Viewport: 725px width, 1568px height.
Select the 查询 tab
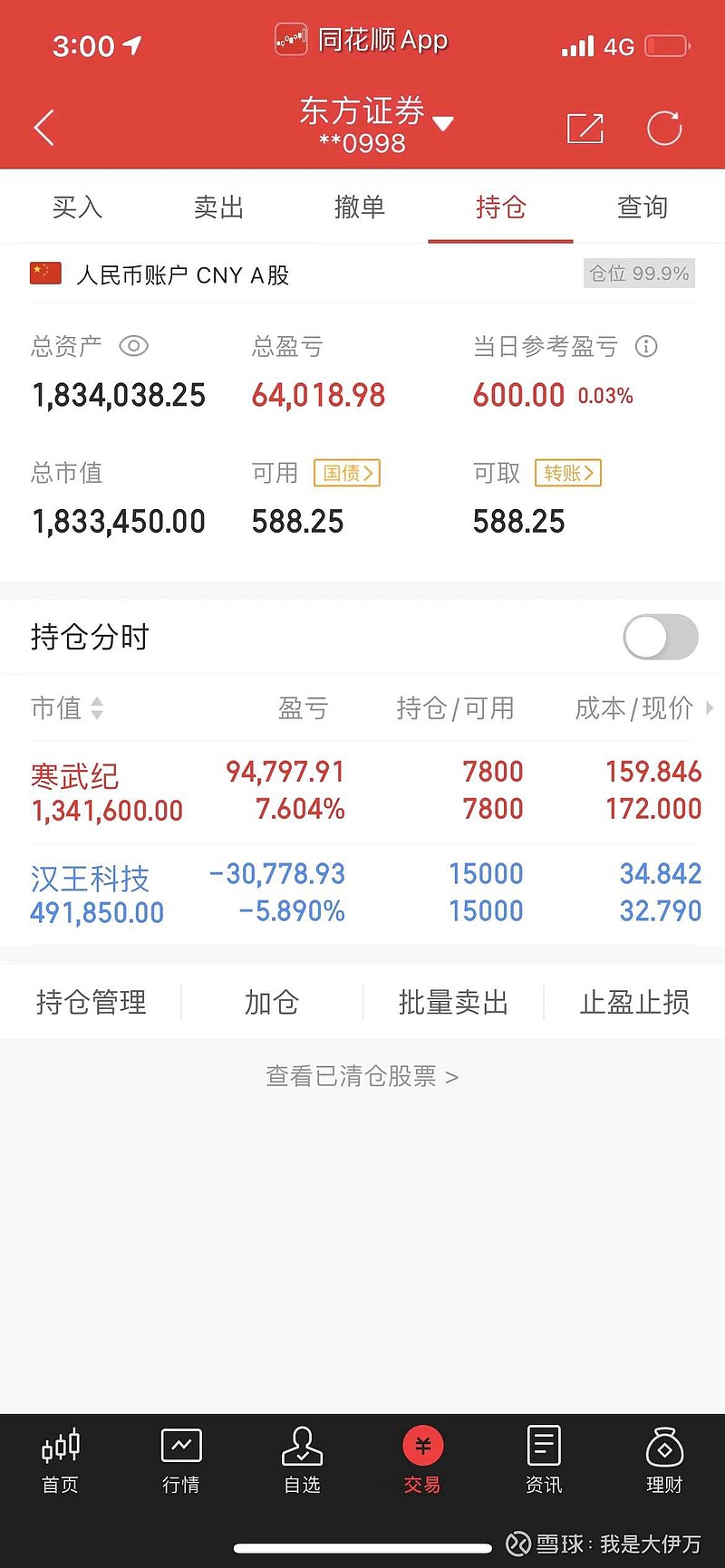643,207
